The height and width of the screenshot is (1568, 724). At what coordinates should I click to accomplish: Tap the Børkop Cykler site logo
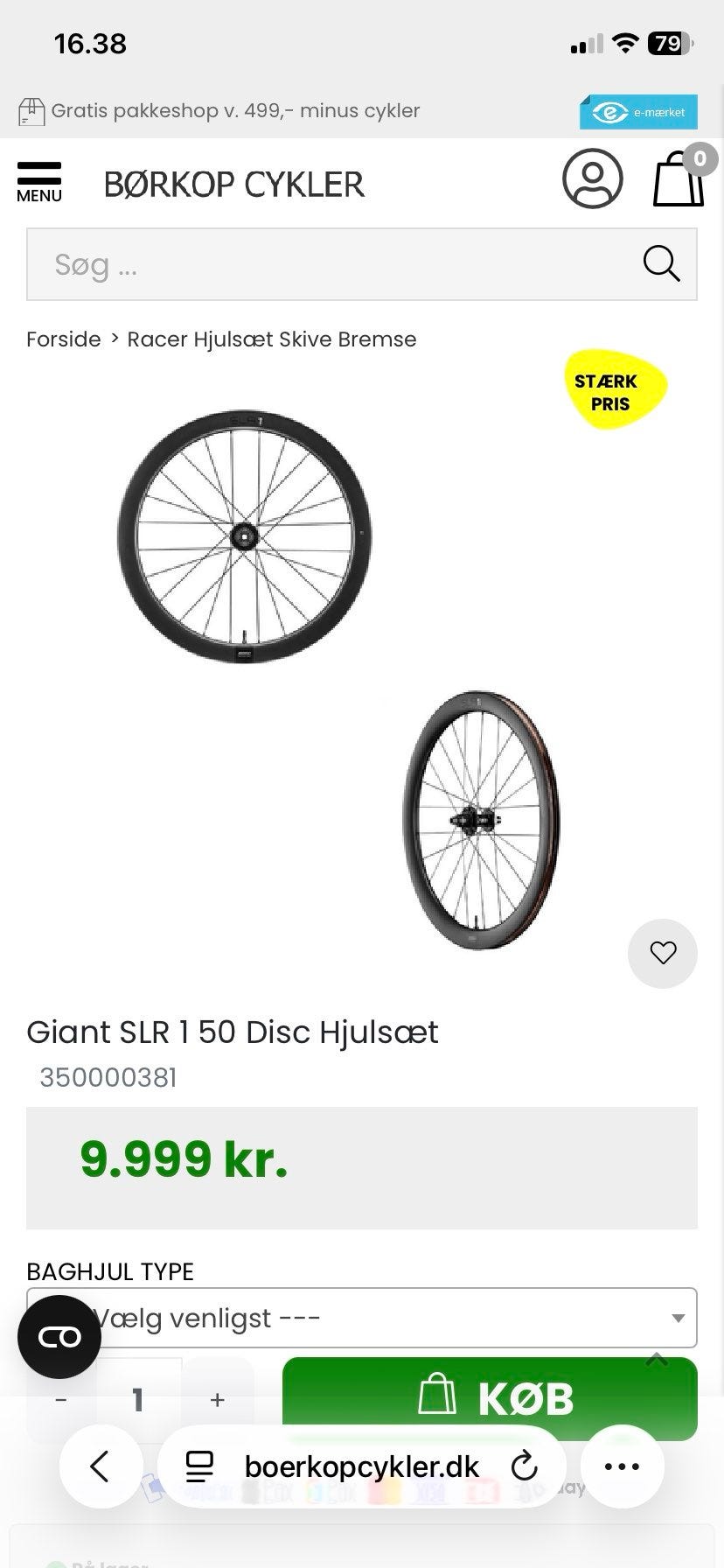pyautogui.click(x=233, y=185)
